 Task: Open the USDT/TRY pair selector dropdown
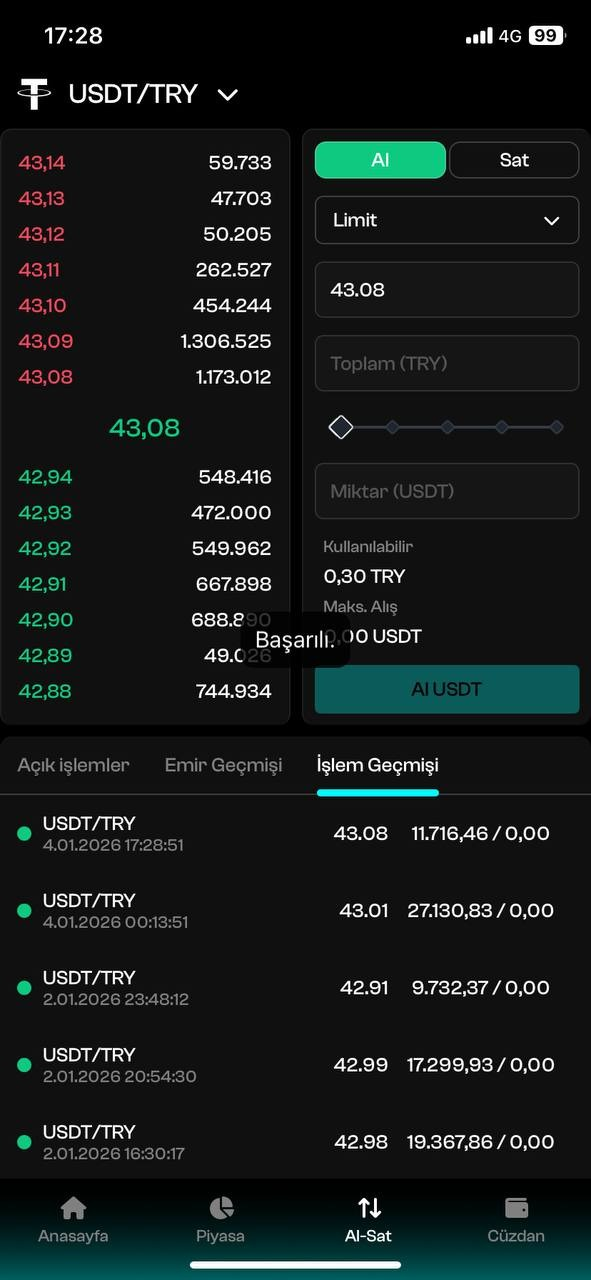[128, 94]
